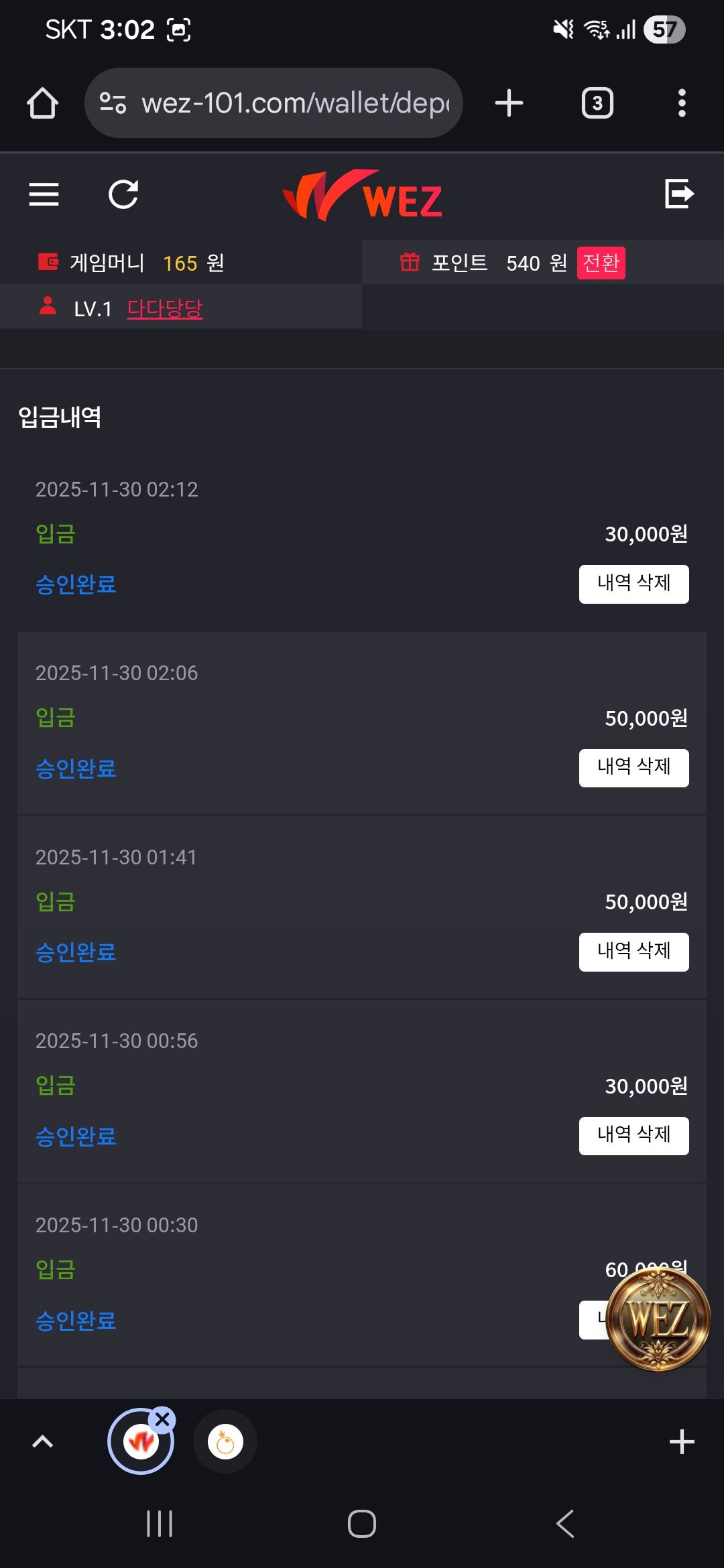Open the floating gold WEZ badge
The width and height of the screenshot is (724, 1568).
[x=658, y=1319]
